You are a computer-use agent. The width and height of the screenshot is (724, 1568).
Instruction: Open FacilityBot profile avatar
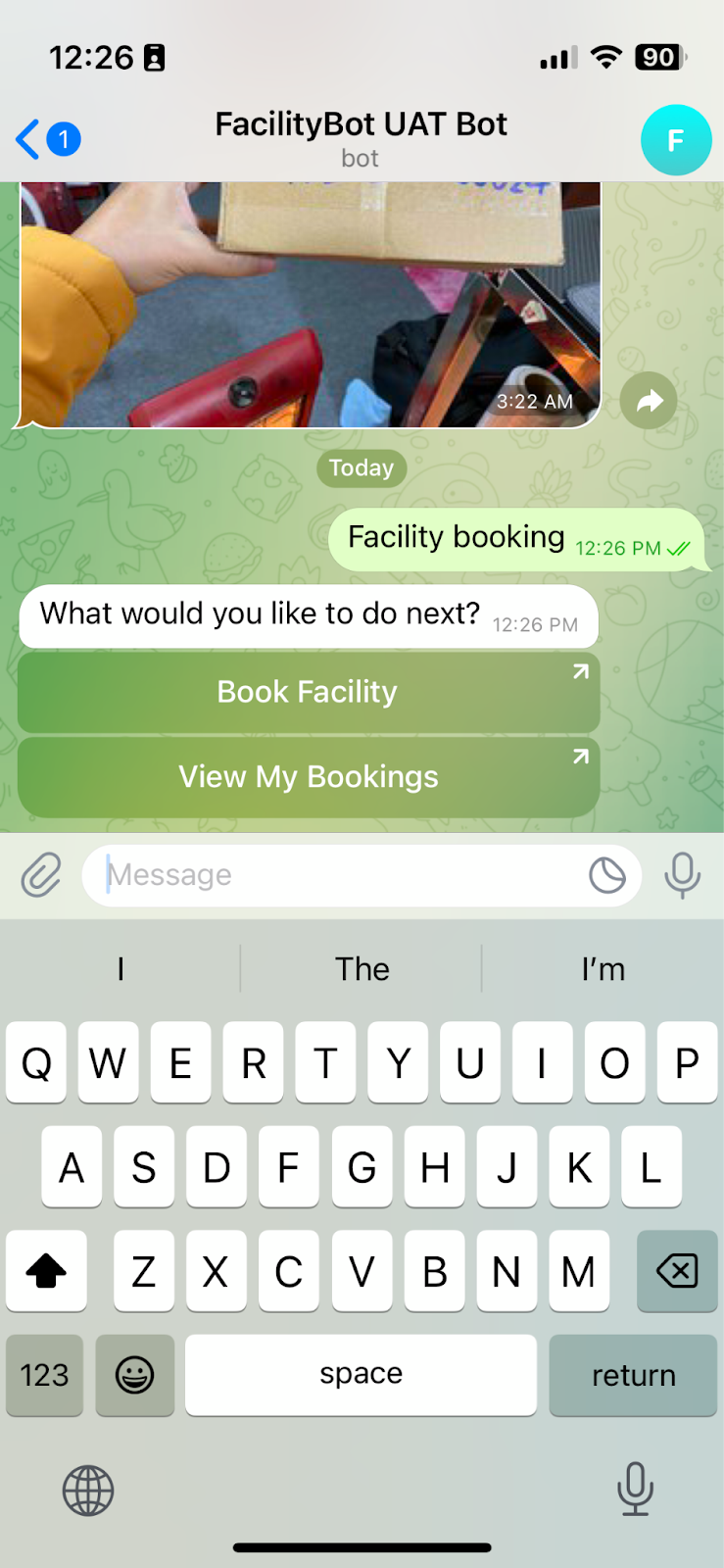pyautogui.click(x=675, y=140)
